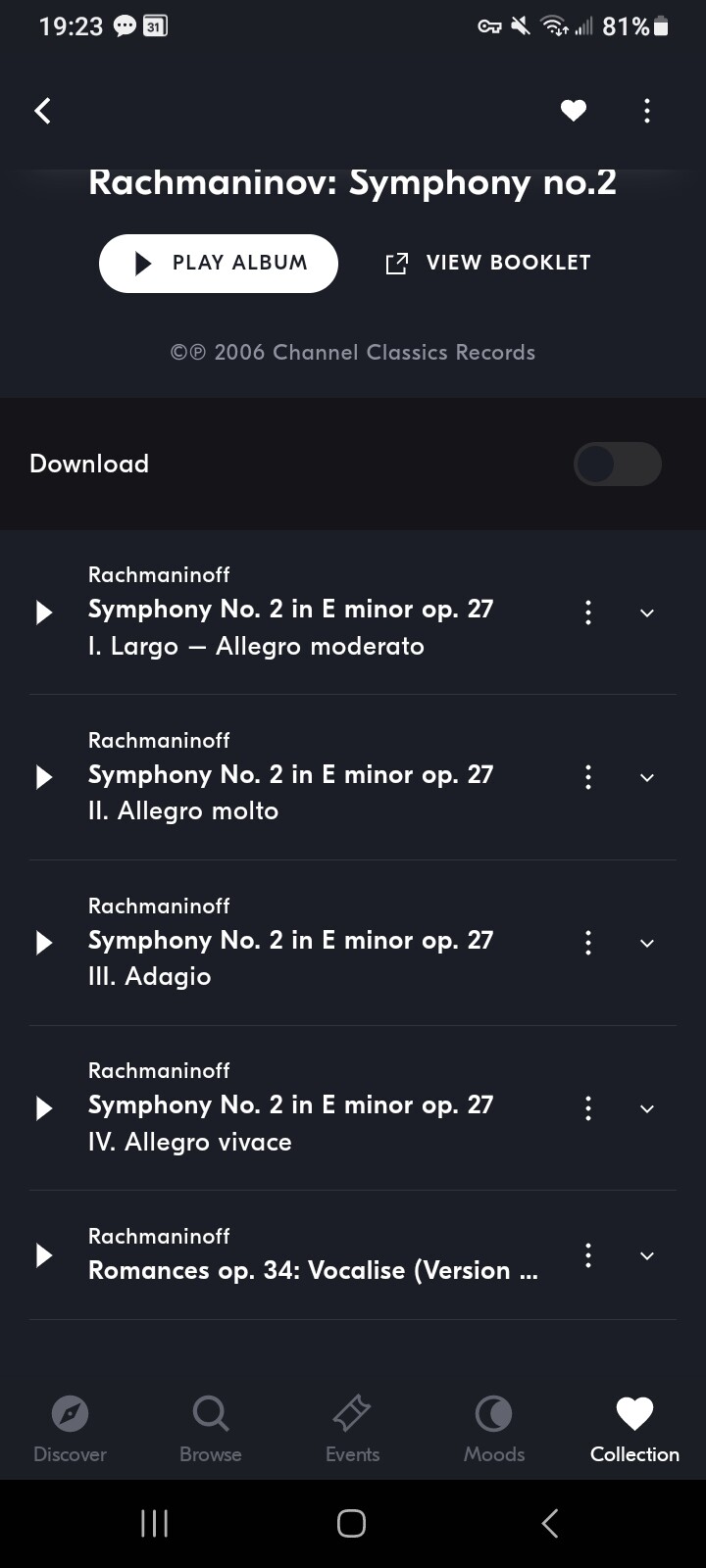Expand details of III. Adagio
Screen dimensions: 706x1568
pyautogui.click(x=647, y=943)
